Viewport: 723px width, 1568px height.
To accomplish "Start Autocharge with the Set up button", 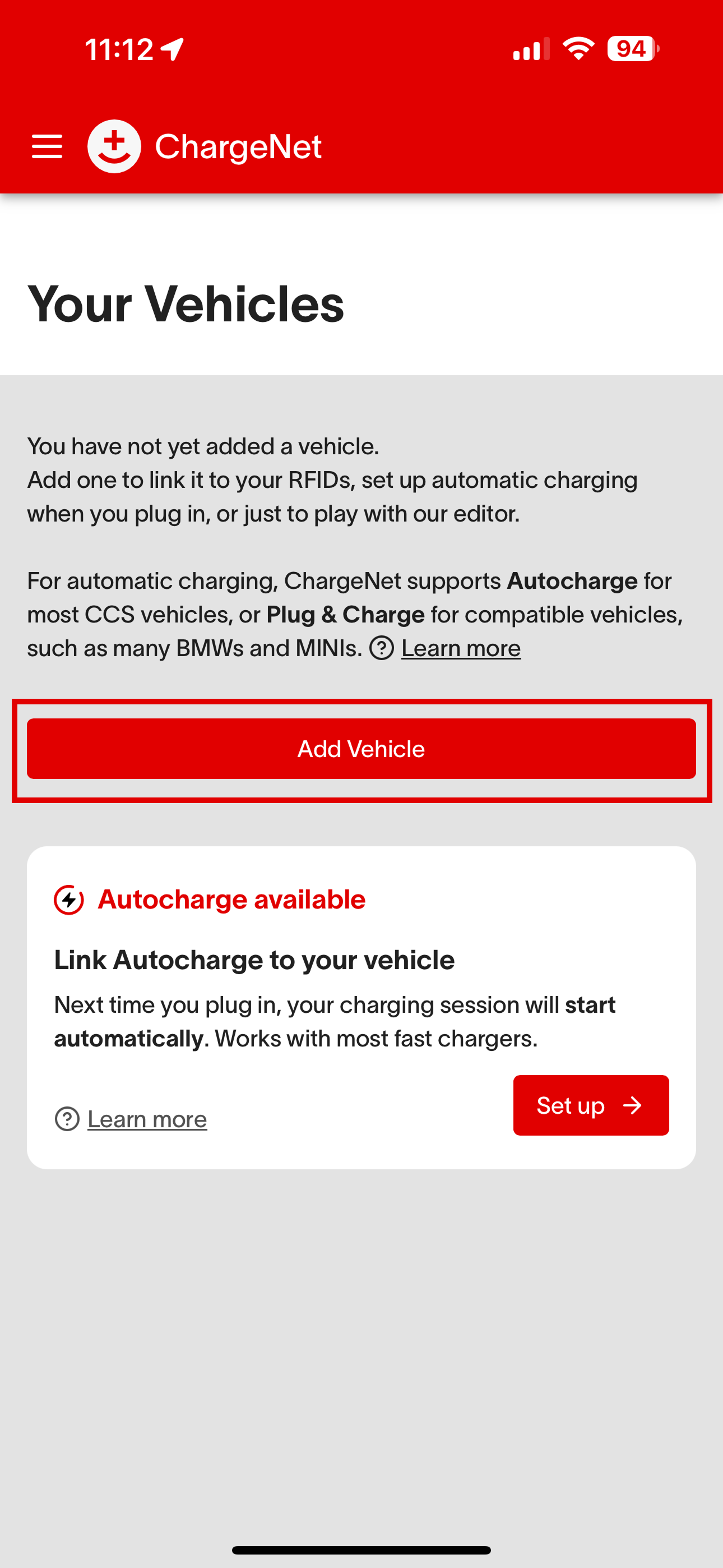I will tap(590, 1105).
